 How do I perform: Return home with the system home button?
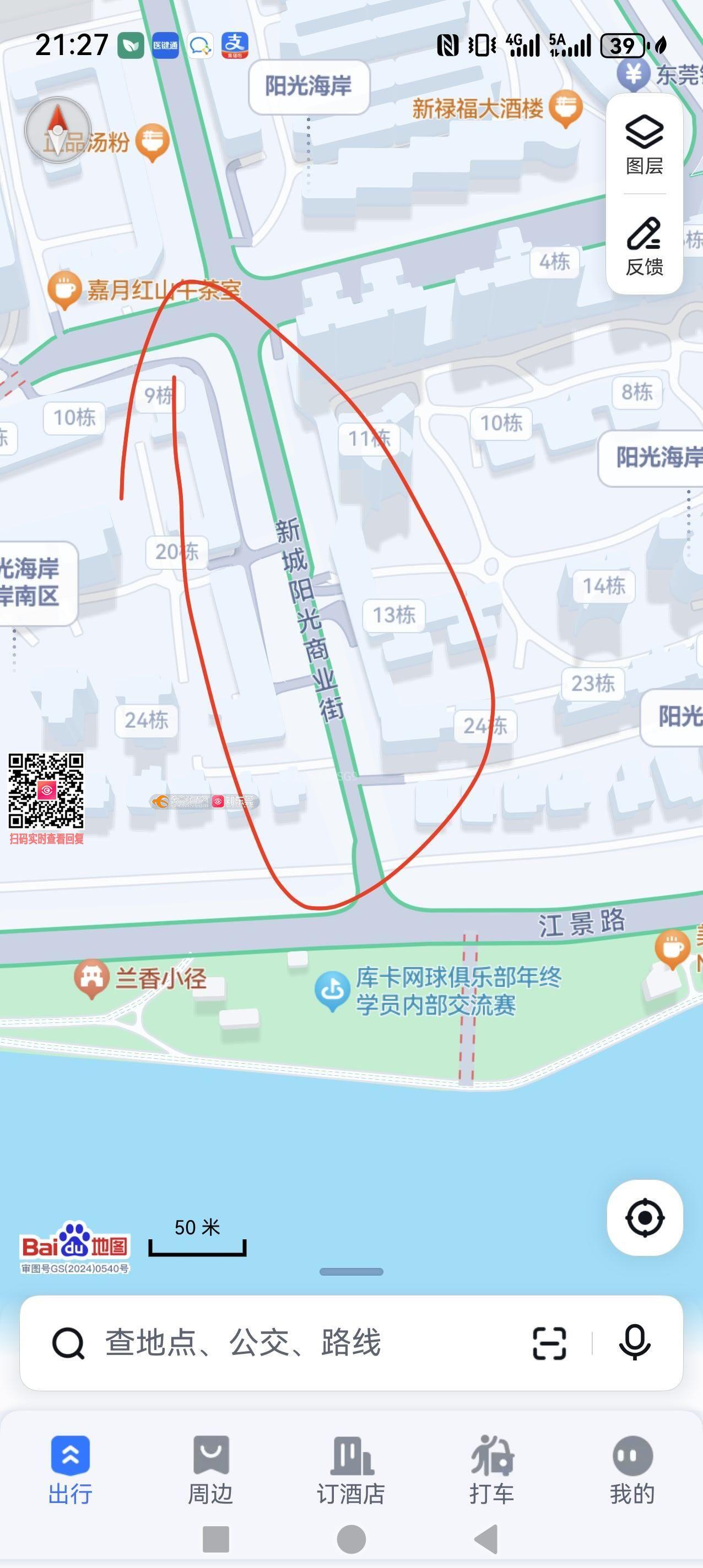tap(351, 1539)
